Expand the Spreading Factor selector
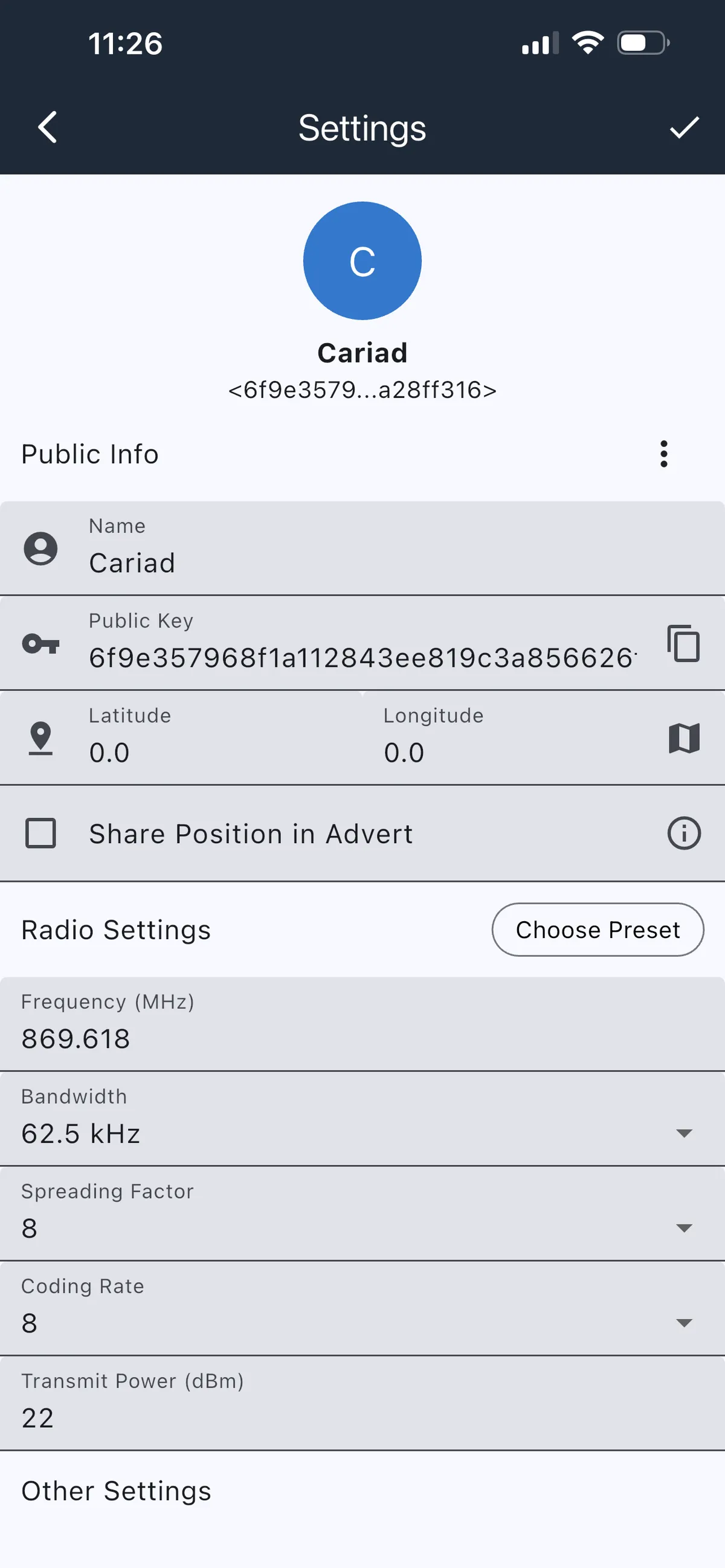This screenshot has width=725, height=1568. click(x=683, y=1229)
